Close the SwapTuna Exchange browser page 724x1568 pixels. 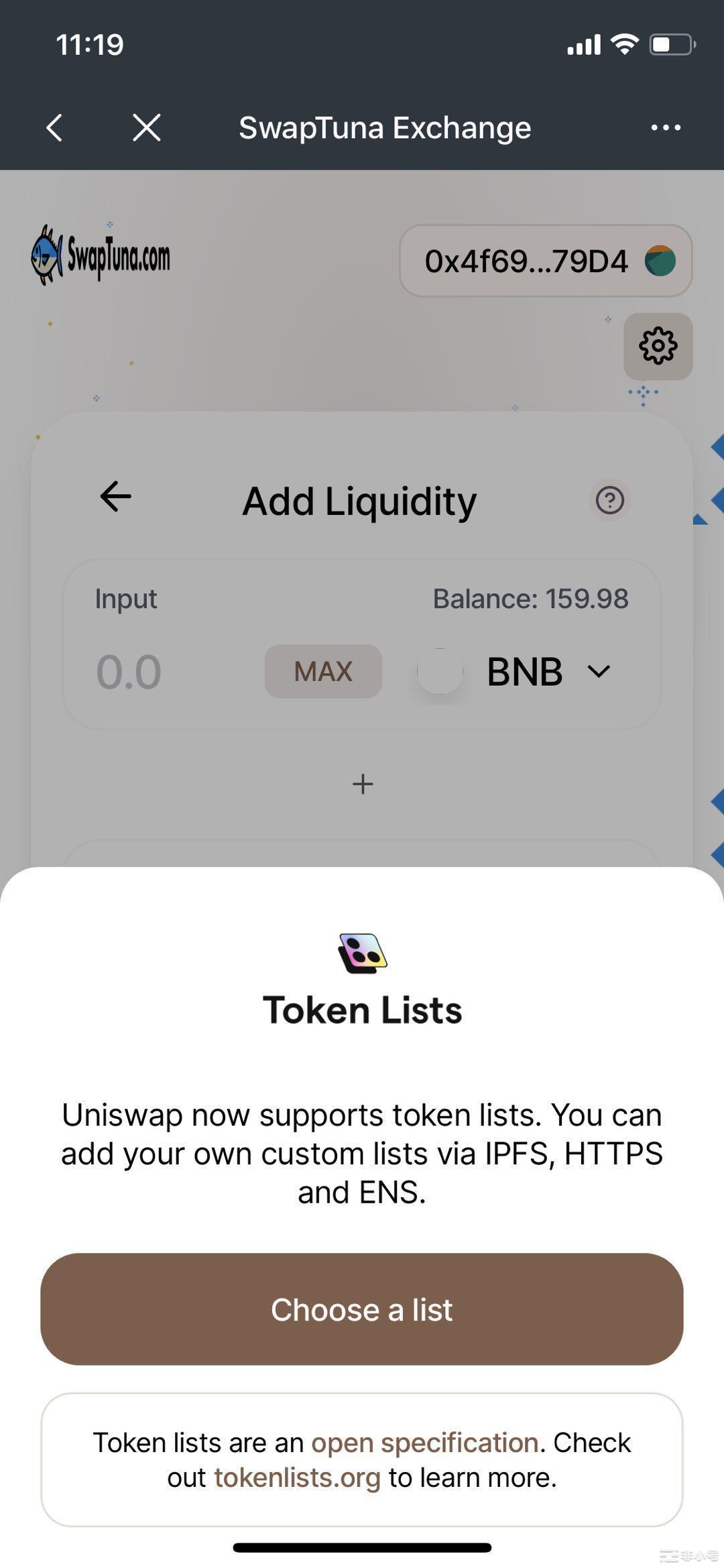[x=146, y=127]
